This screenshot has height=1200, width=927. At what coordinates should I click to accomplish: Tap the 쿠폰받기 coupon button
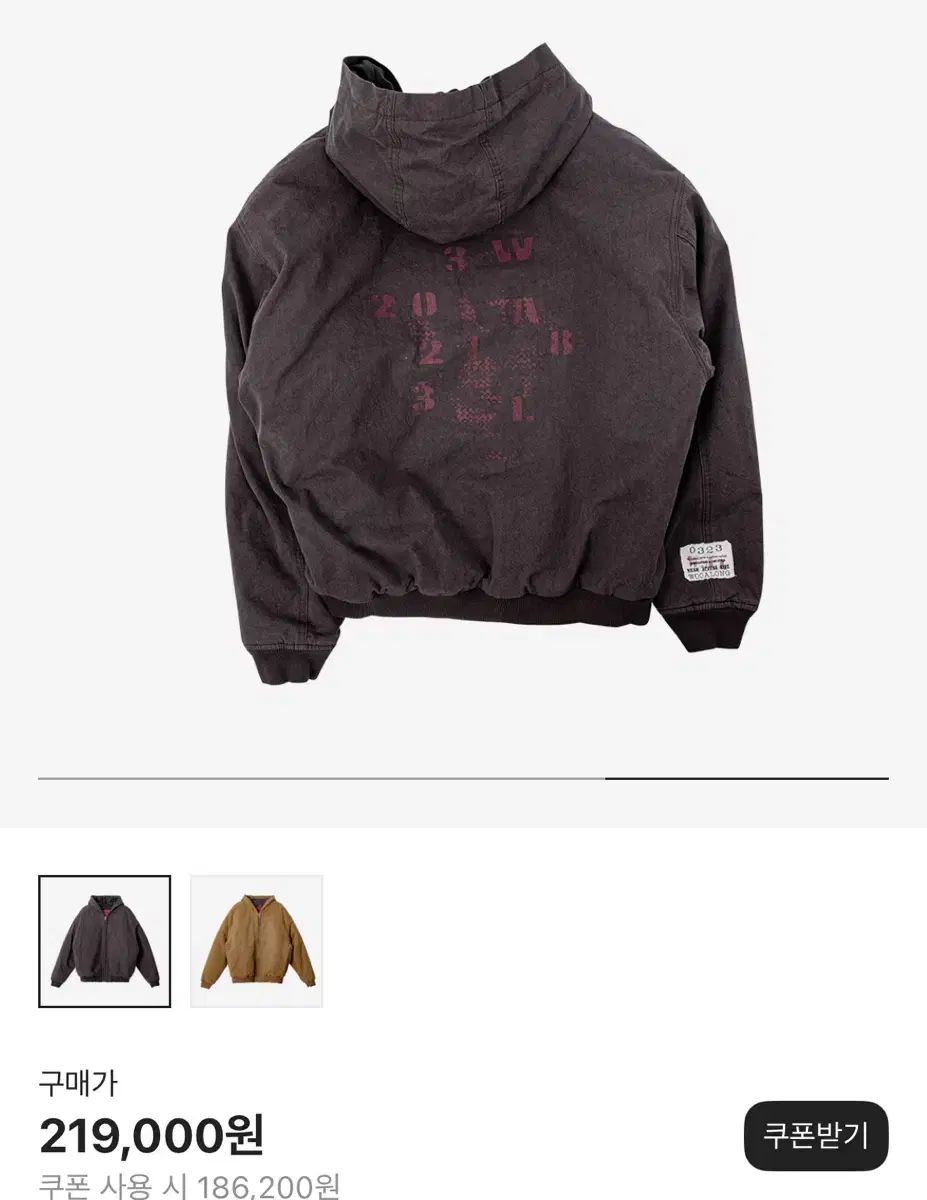click(816, 1136)
